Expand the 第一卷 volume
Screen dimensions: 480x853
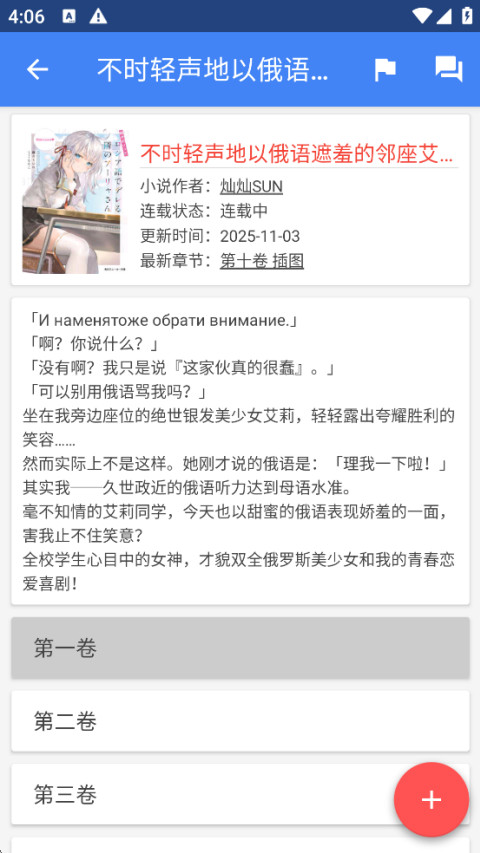pos(241,648)
